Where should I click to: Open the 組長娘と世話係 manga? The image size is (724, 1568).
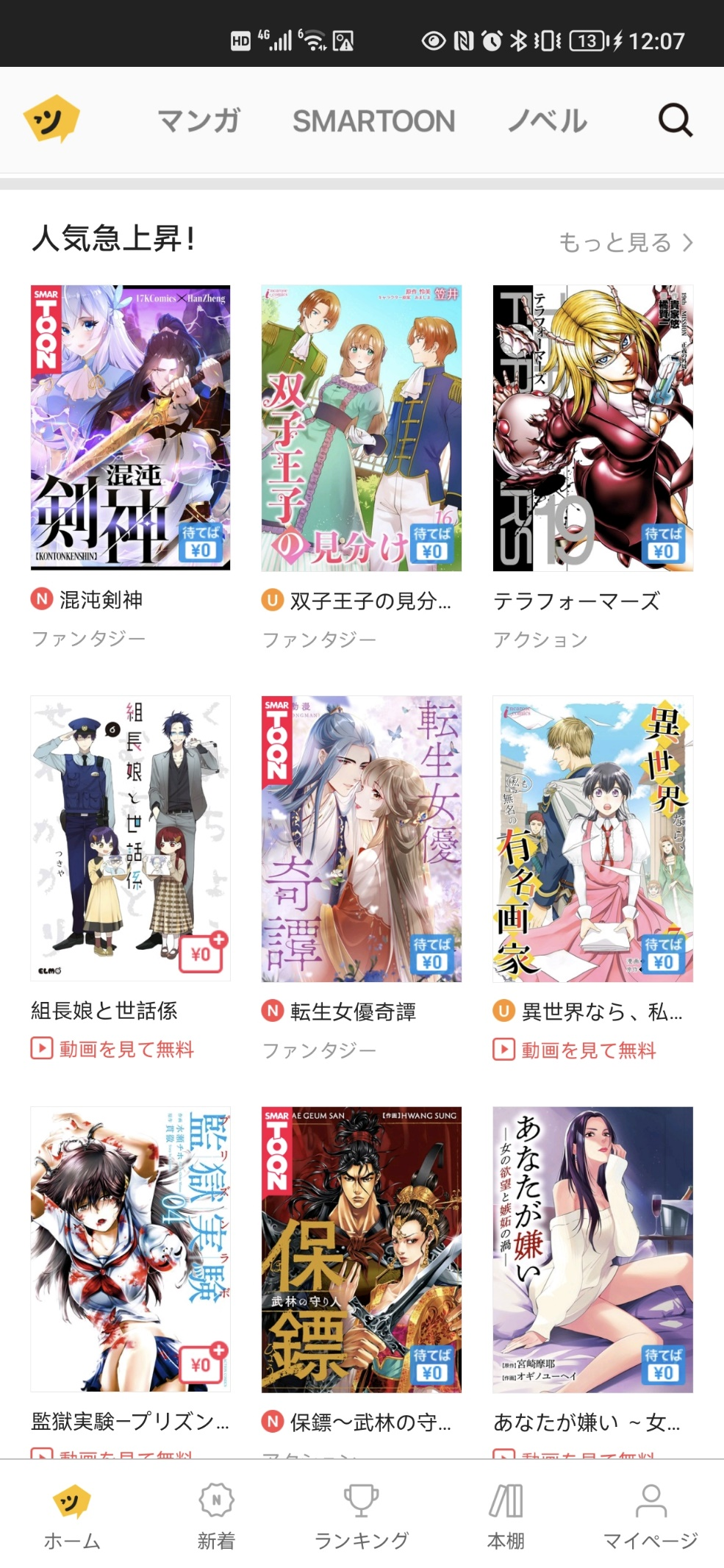tap(130, 838)
